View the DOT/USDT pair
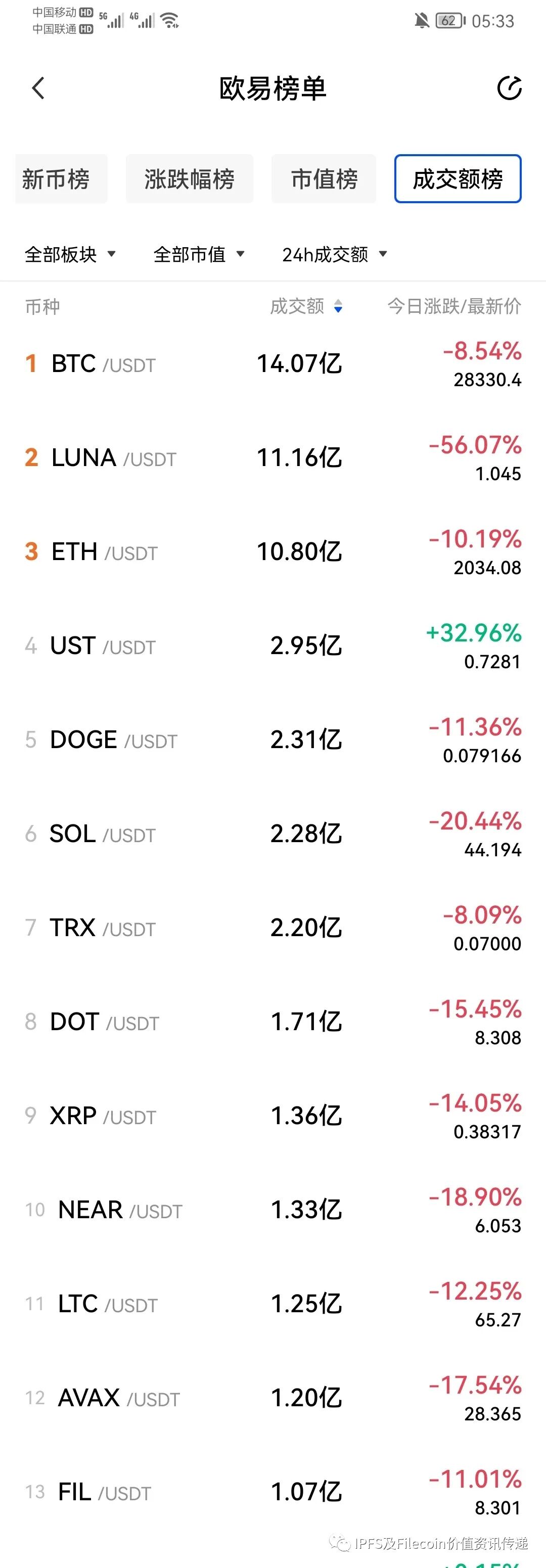Viewport: 546px width, 1568px height. (x=272, y=1023)
